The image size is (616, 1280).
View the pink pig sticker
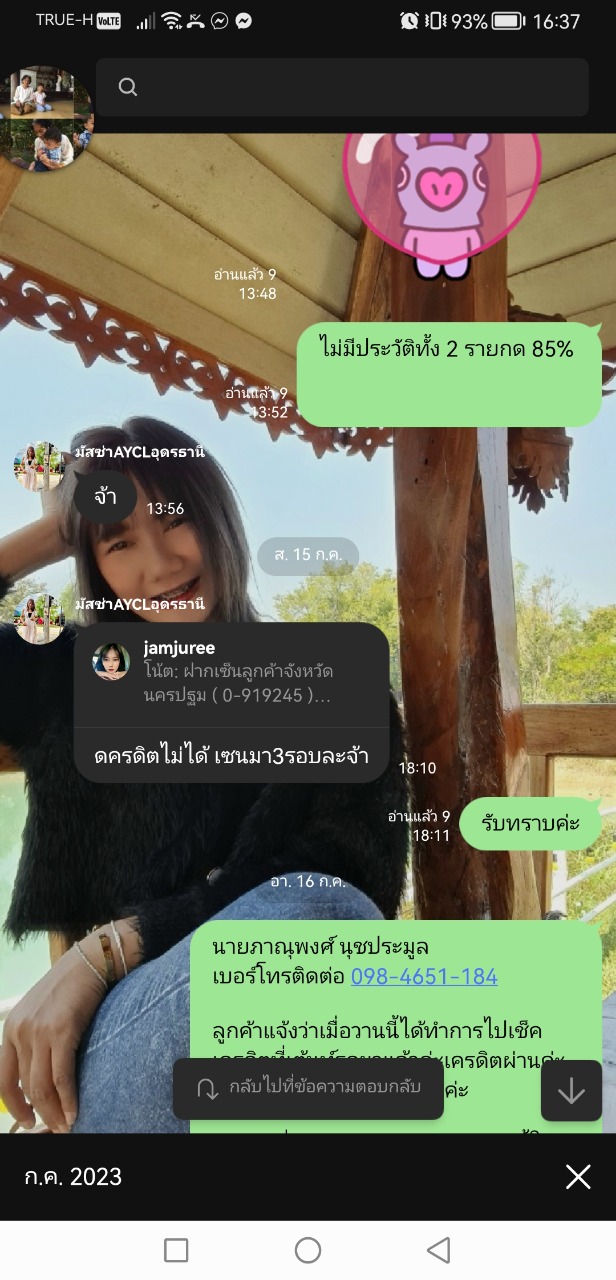[x=441, y=195]
